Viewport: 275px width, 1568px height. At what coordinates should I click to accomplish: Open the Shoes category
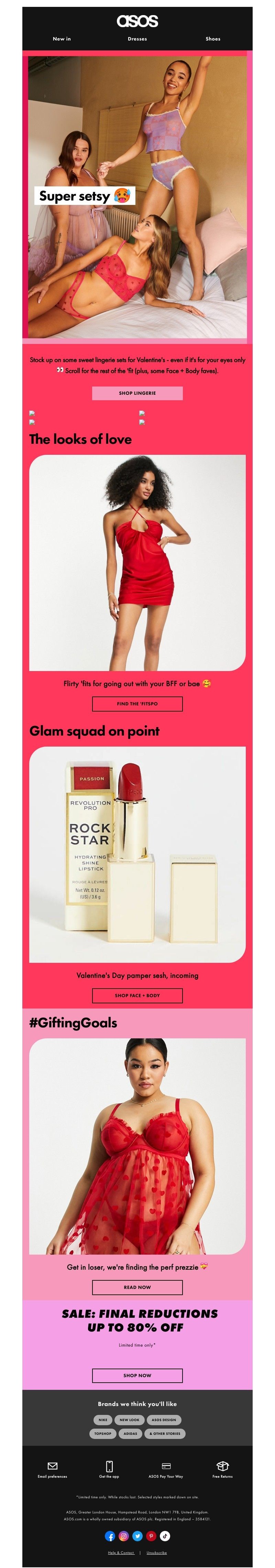coord(213,38)
